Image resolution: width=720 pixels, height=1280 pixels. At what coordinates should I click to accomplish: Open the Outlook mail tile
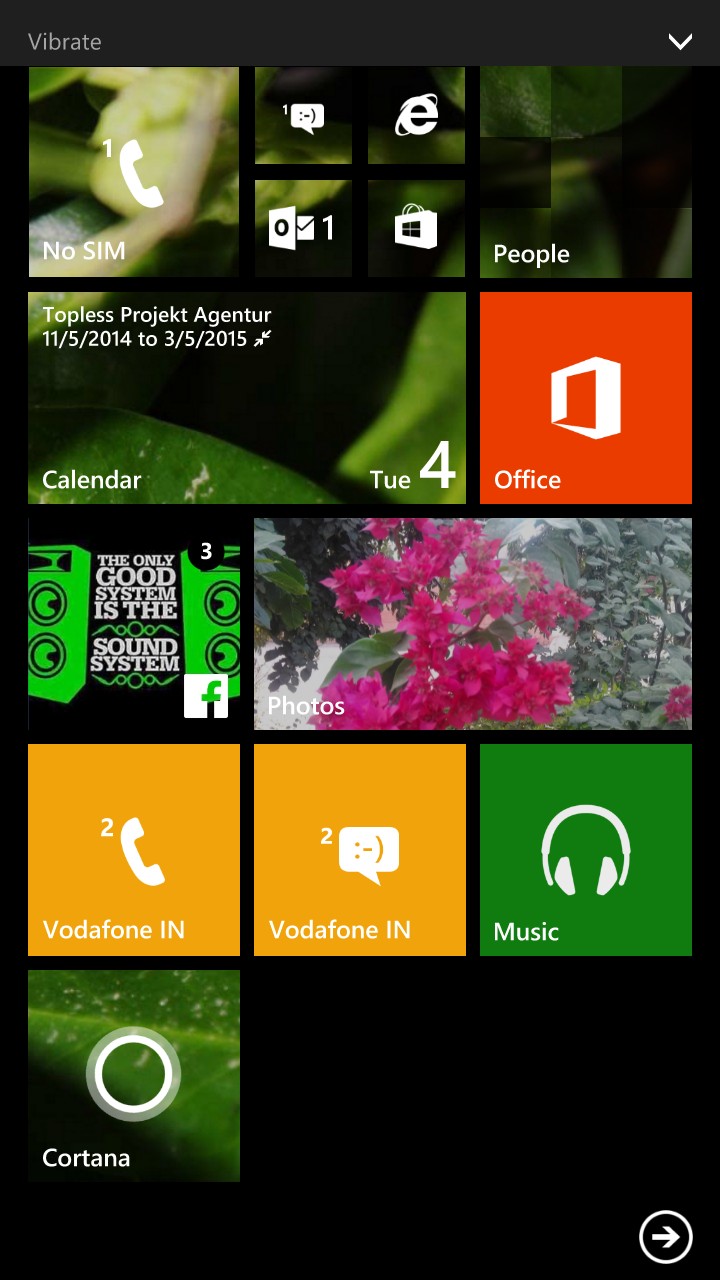(303, 229)
